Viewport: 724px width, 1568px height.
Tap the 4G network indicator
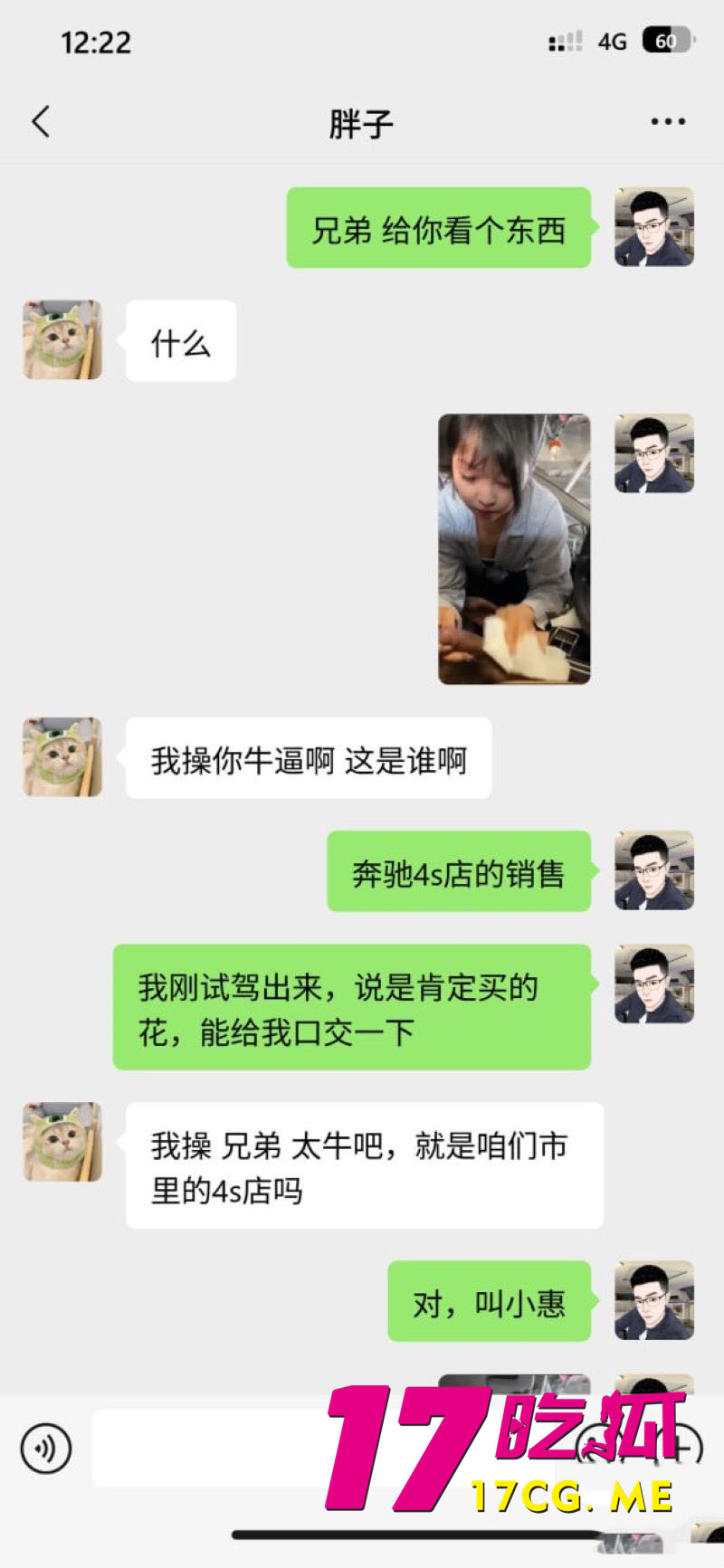[x=612, y=41]
